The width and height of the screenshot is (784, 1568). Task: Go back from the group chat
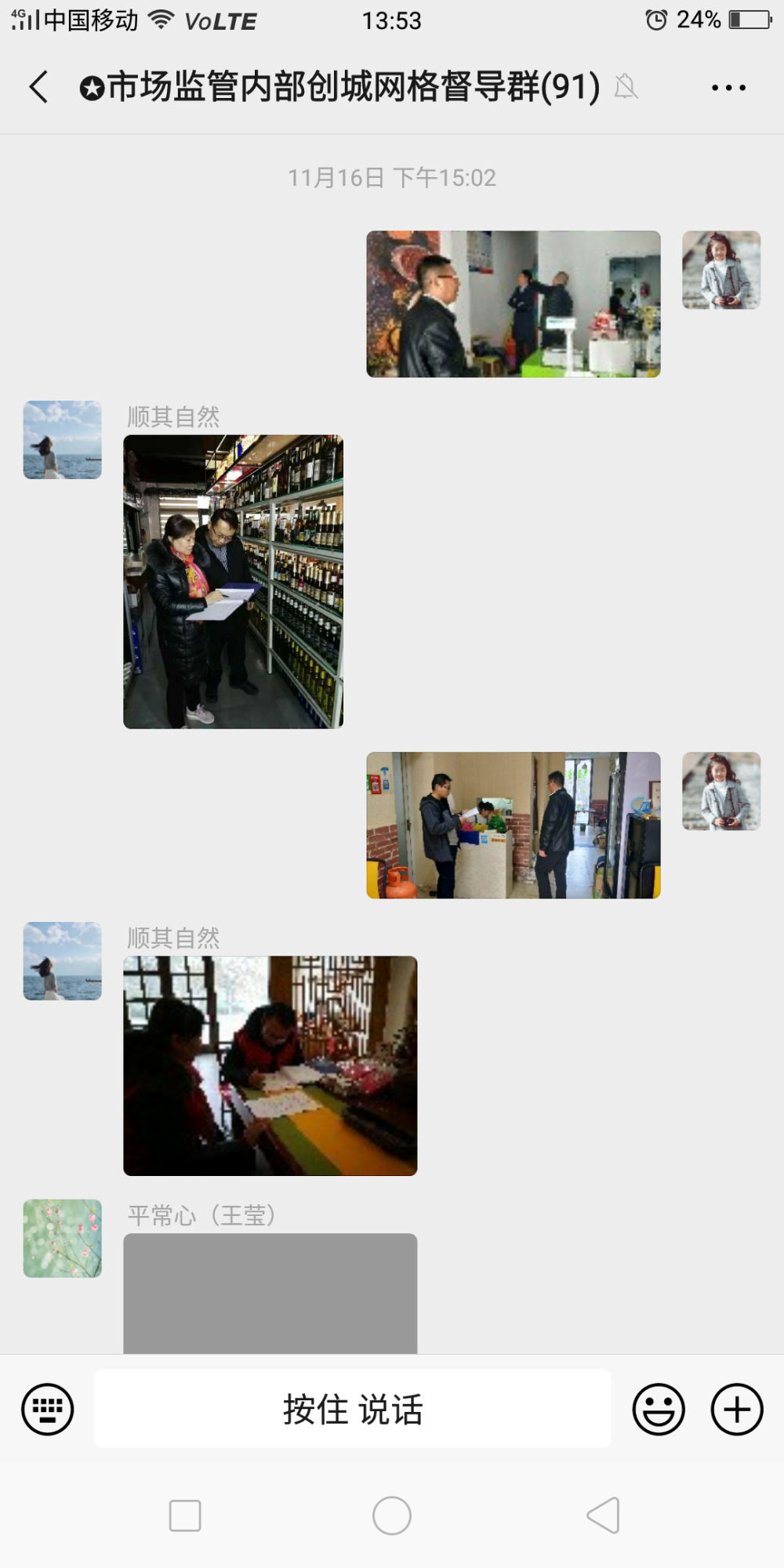pyautogui.click(x=38, y=86)
